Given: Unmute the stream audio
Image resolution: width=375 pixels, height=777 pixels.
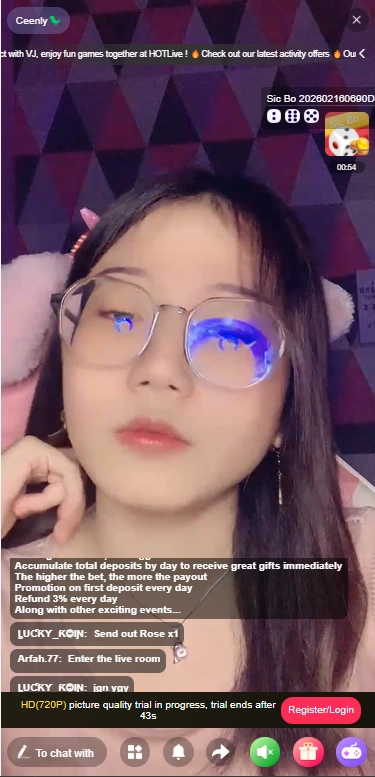Looking at the screenshot, I should 265,752.
